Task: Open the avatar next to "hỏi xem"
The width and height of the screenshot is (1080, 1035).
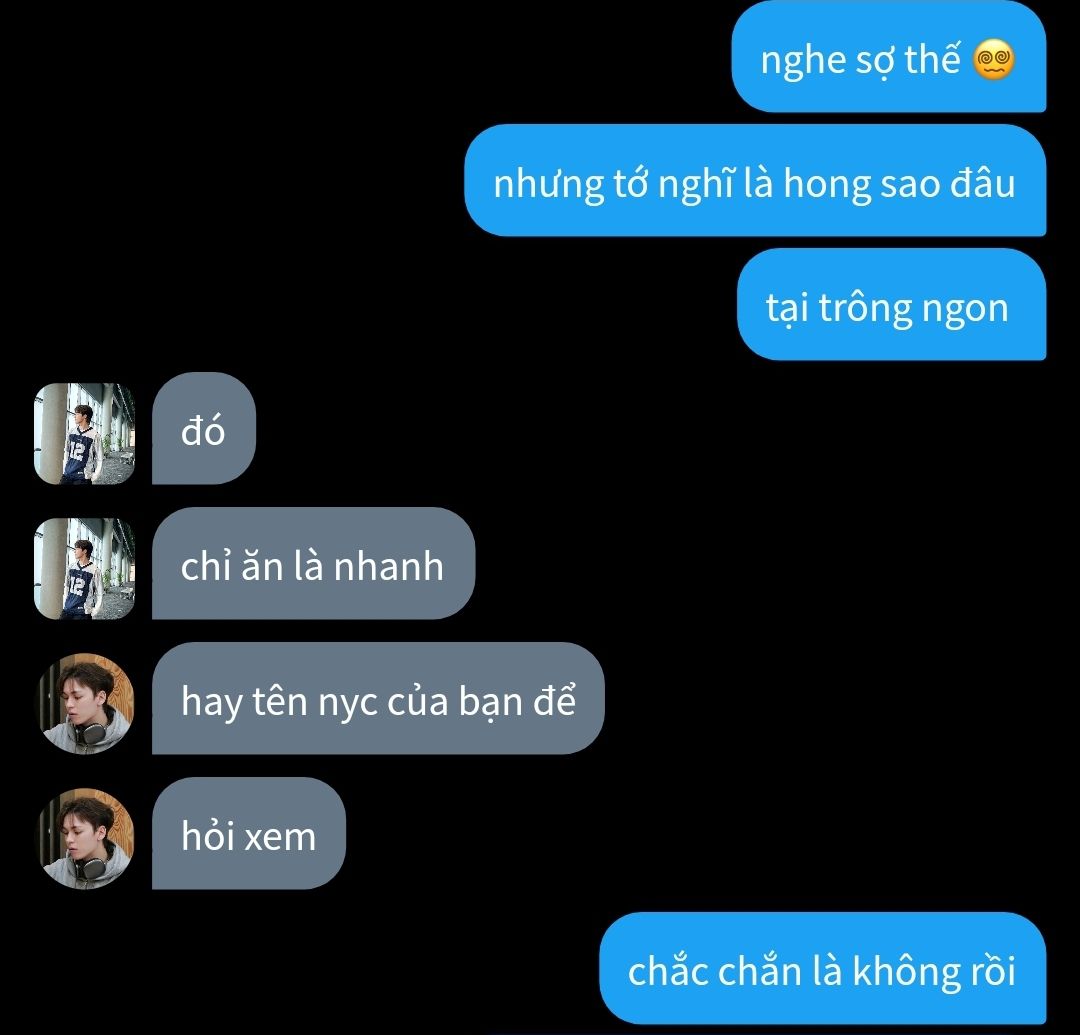Action: pyautogui.click(x=85, y=838)
